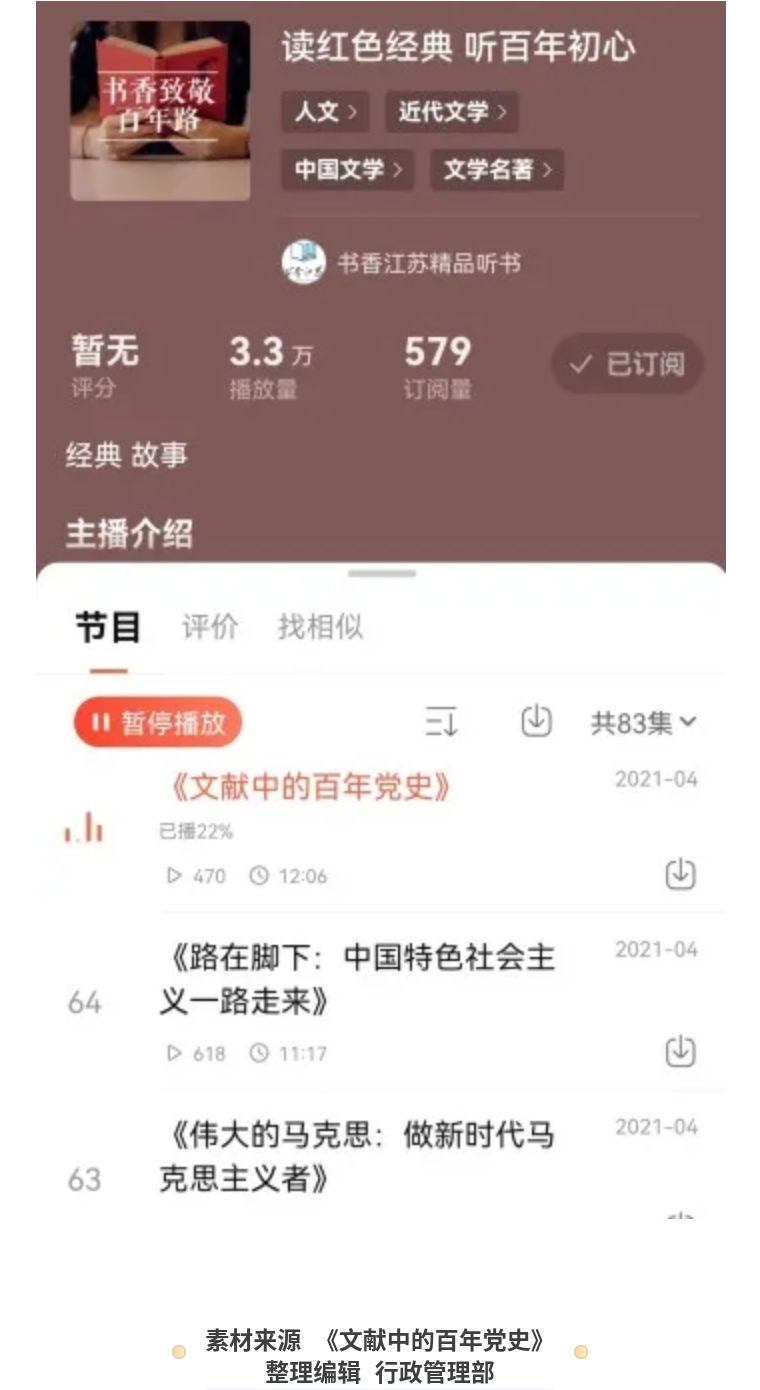Switch to the 评价 tab
This screenshot has width=760, height=1390.
click(210, 628)
